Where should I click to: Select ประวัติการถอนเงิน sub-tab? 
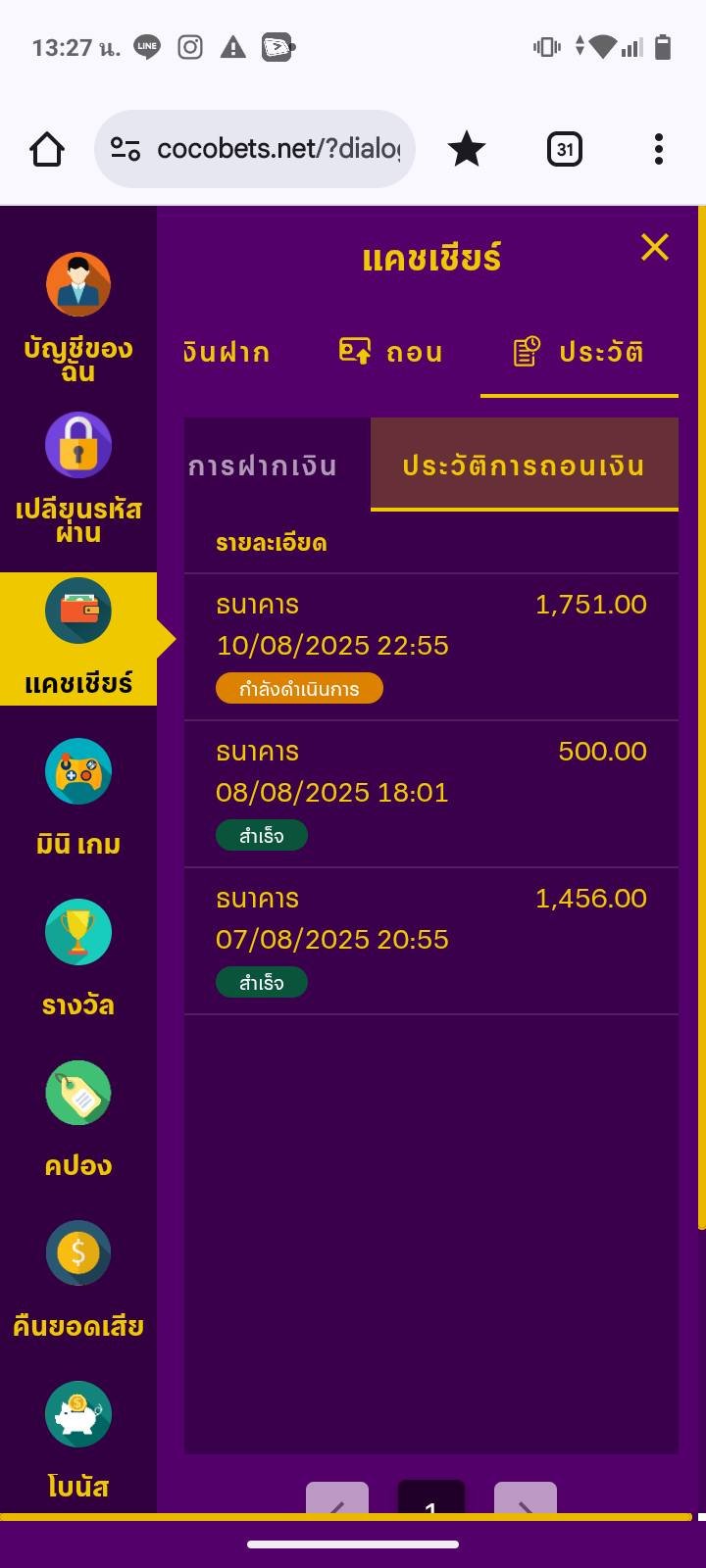coord(524,465)
